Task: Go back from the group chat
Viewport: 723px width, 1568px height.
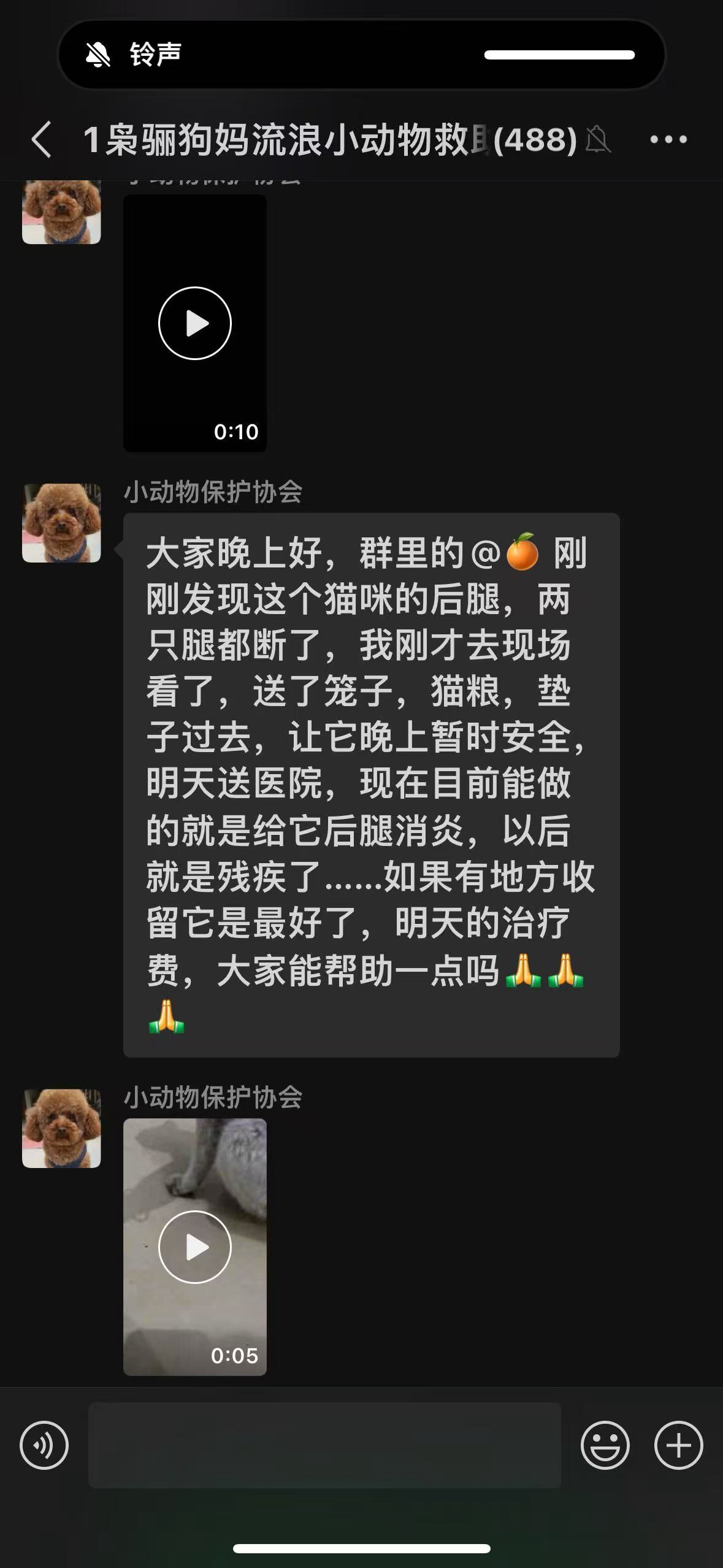Action: [42, 140]
